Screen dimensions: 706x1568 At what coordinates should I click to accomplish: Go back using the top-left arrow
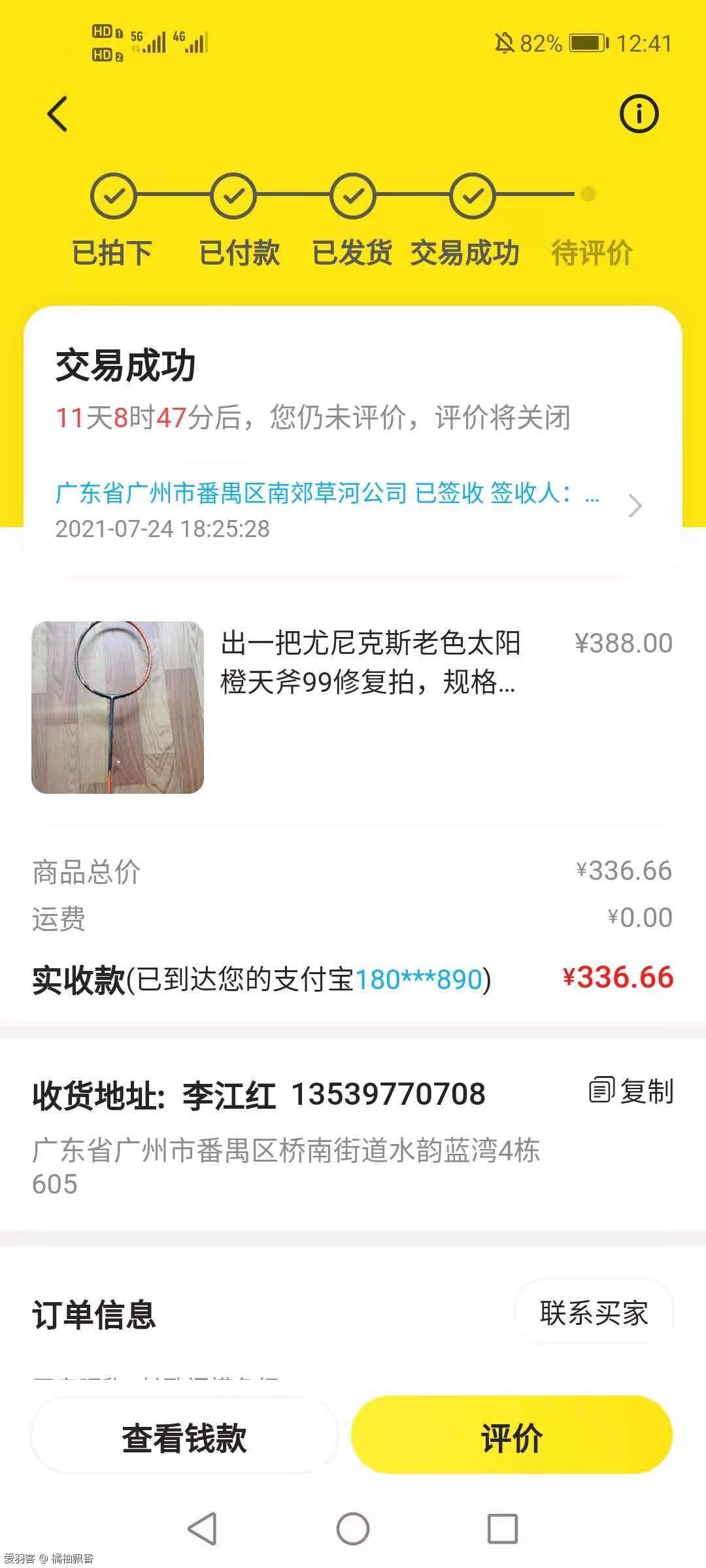click(58, 114)
